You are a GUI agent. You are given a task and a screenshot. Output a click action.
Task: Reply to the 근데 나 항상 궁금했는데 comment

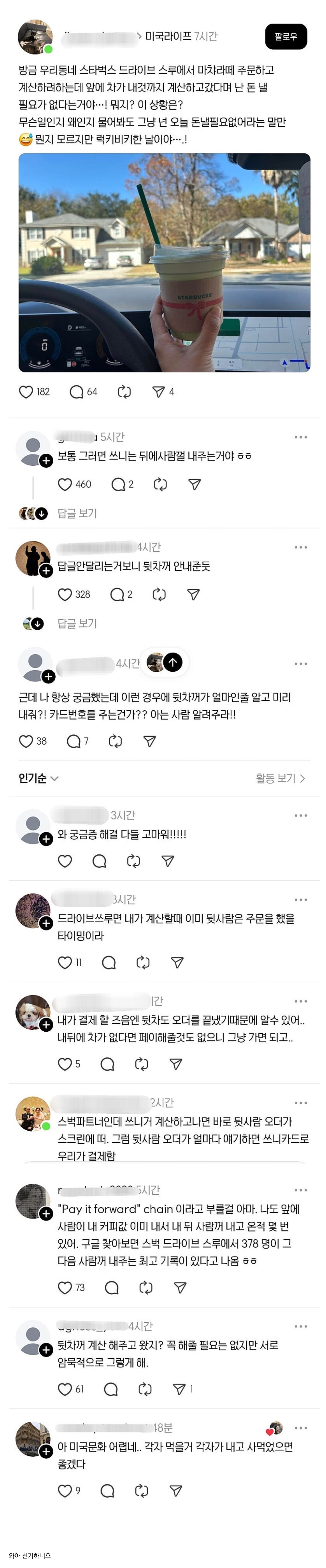pyautogui.click(x=74, y=741)
